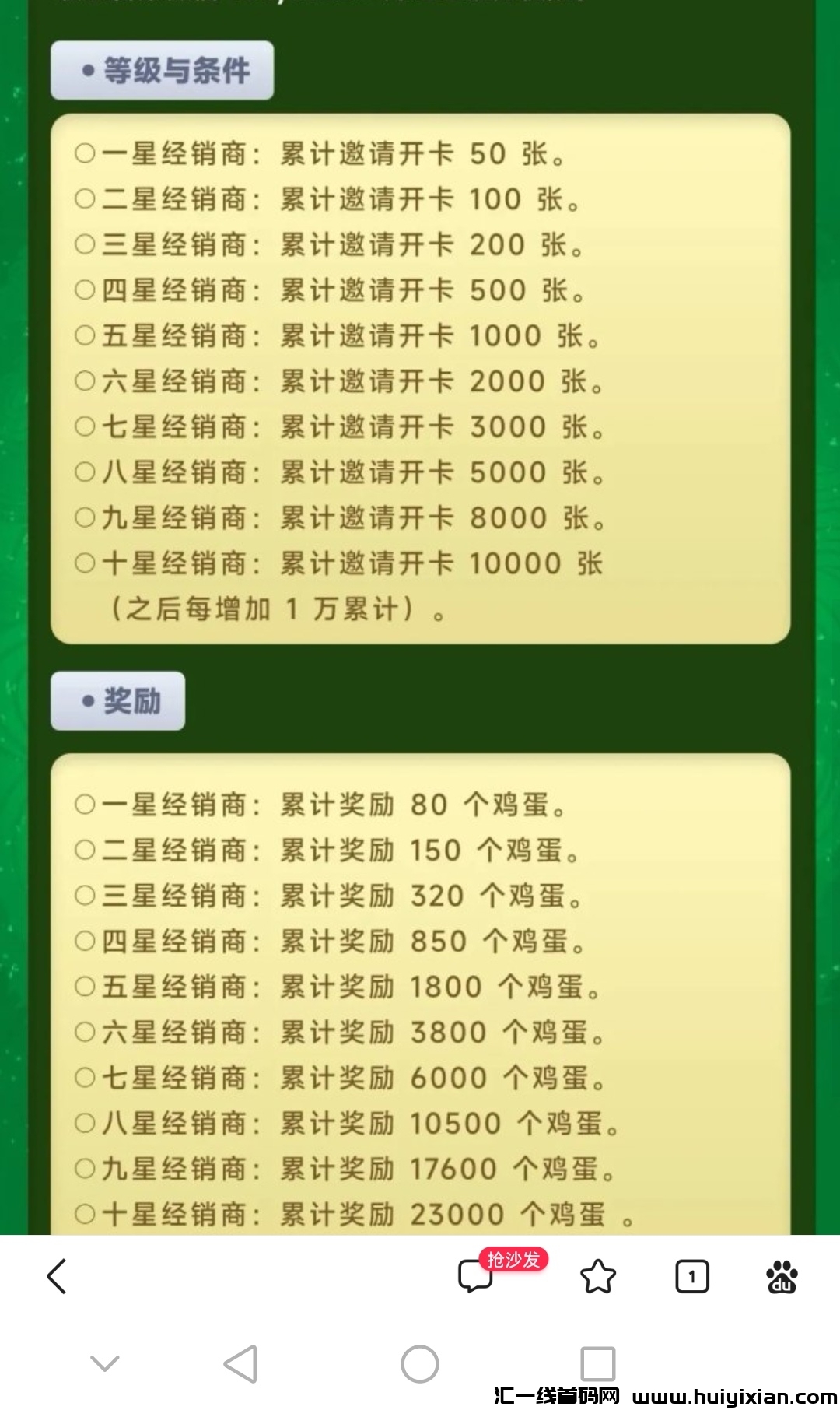The width and height of the screenshot is (840, 1410).
Task: Select the circle beside 五星经销商 1800 个鸡蛋
Action: coord(86,986)
